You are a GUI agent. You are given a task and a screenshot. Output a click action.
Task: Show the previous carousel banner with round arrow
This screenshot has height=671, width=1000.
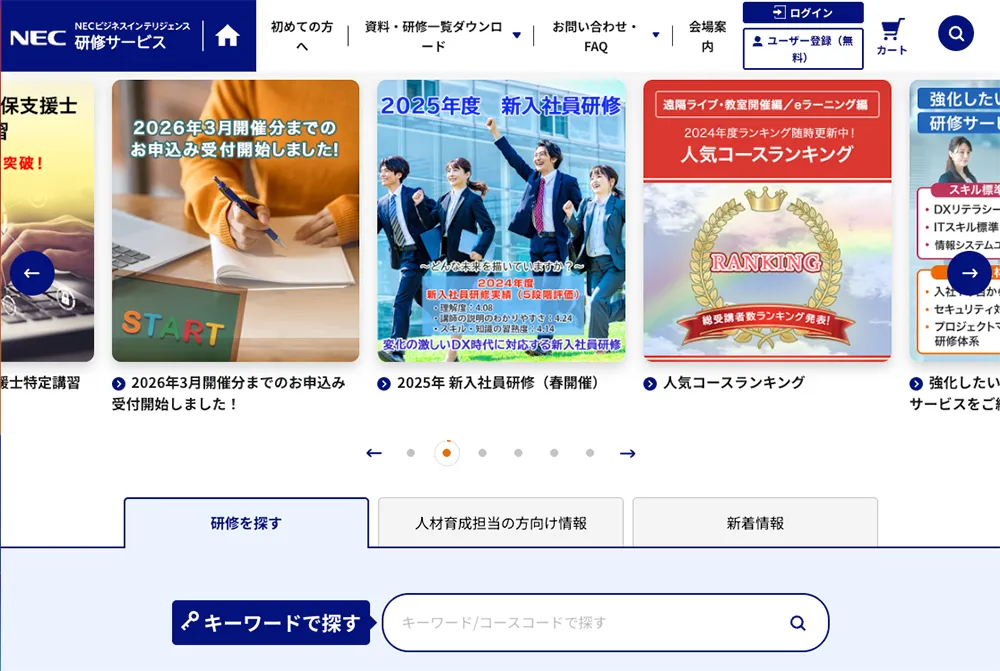32,273
